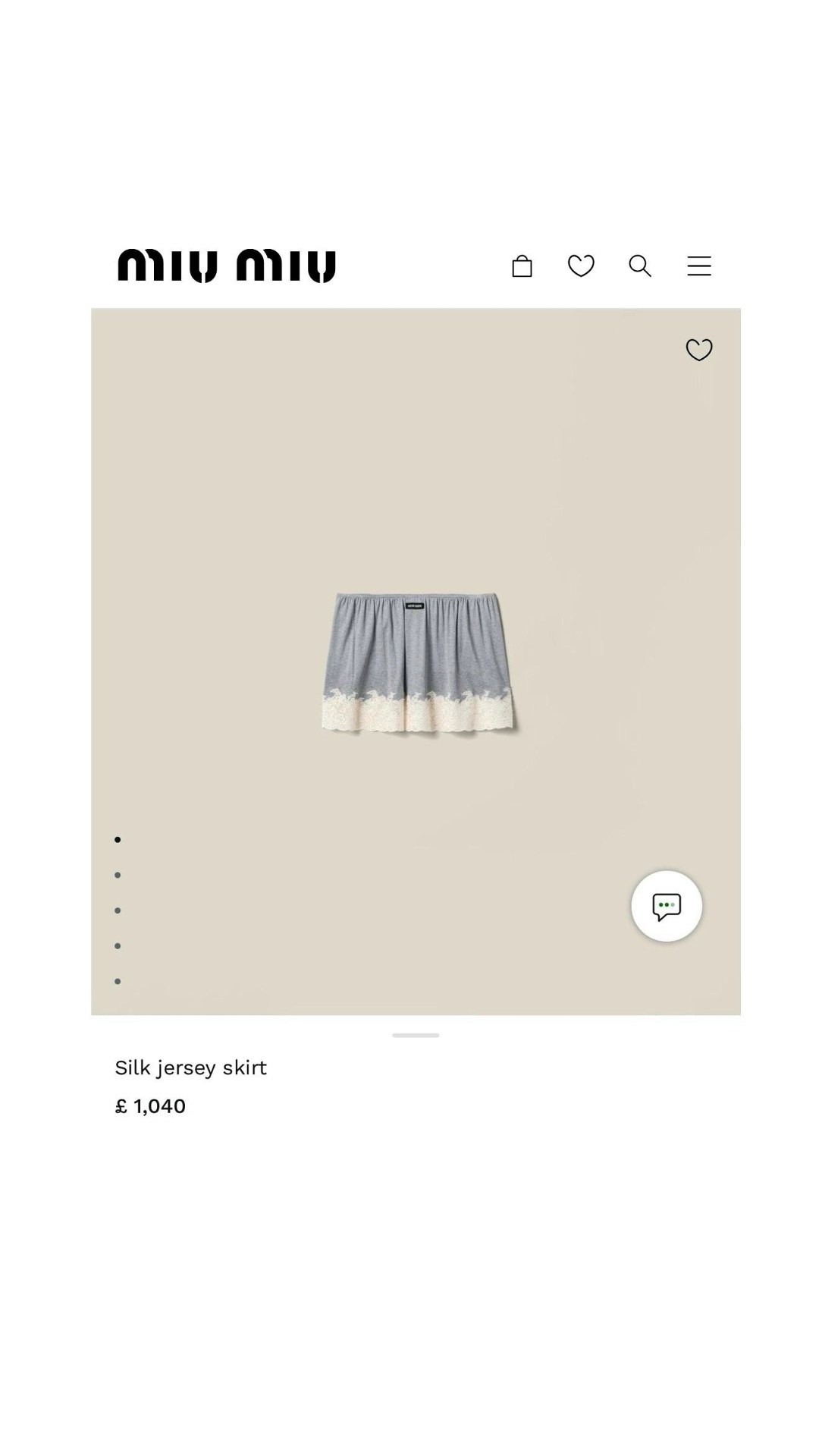
Task: Open the shopping bag
Action: click(x=522, y=266)
